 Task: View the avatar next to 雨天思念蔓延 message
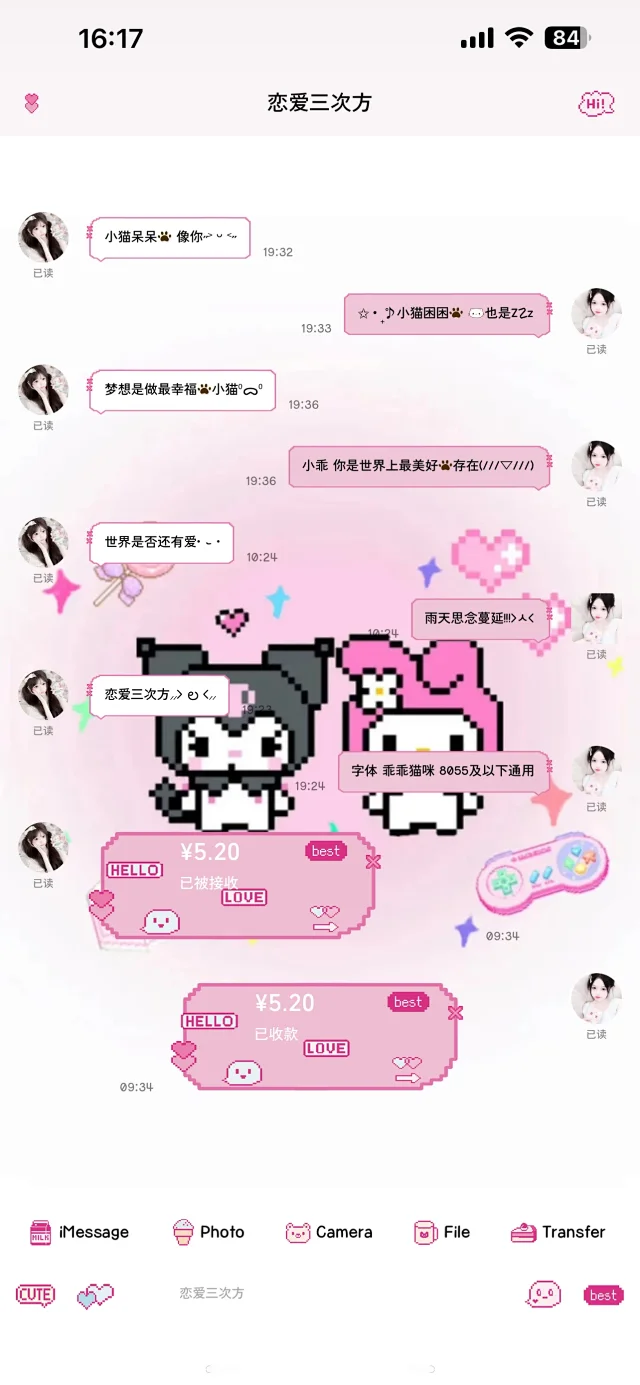pos(596,619)
